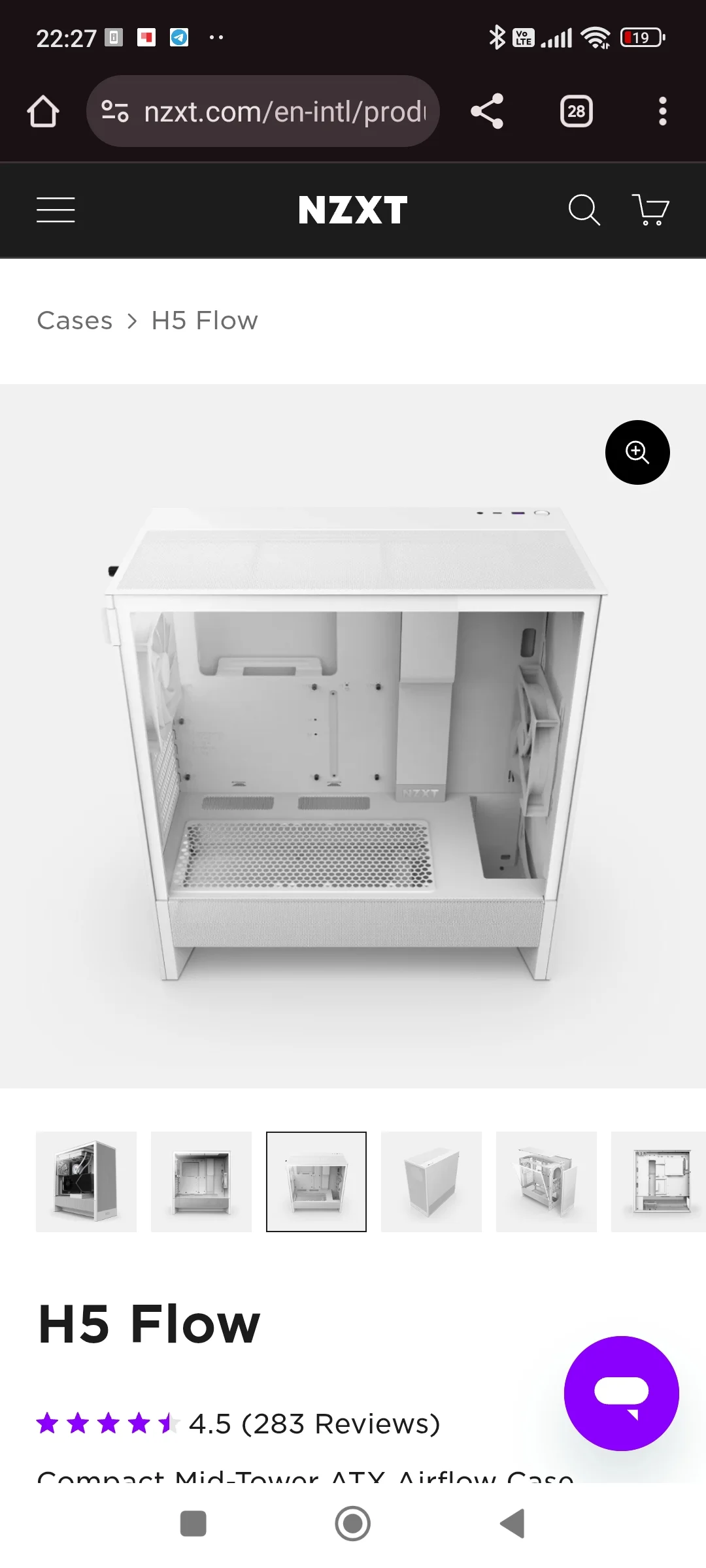Open the purple chat support bubble
The height and width of the screenshot is (1568, 706).
pyautogui.click(x=621, y=1394)
